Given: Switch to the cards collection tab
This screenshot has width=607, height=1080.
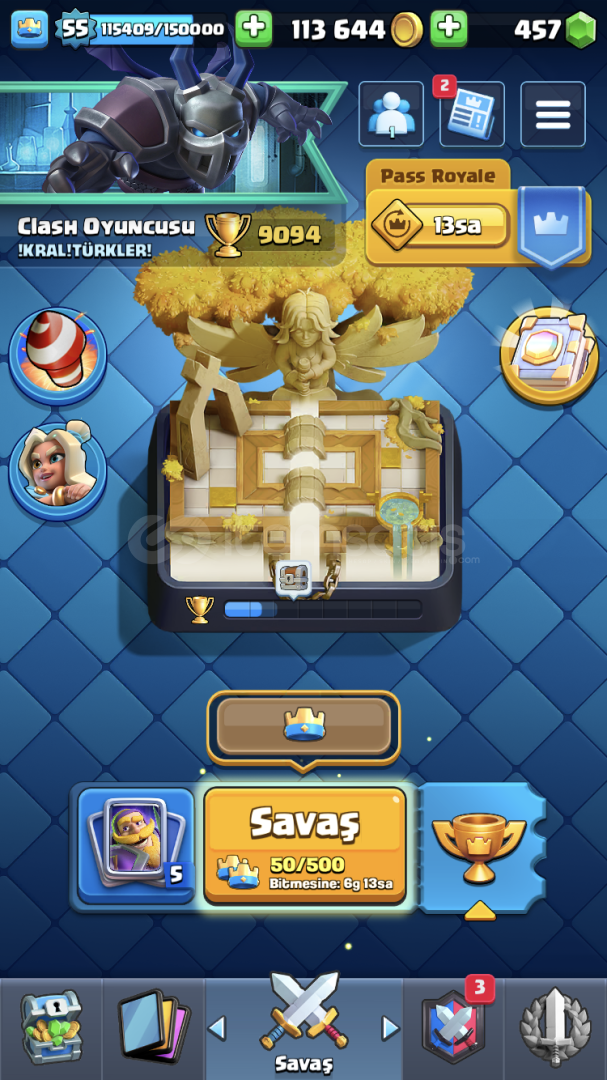Looking at the screenshot, I should 153,1028.
